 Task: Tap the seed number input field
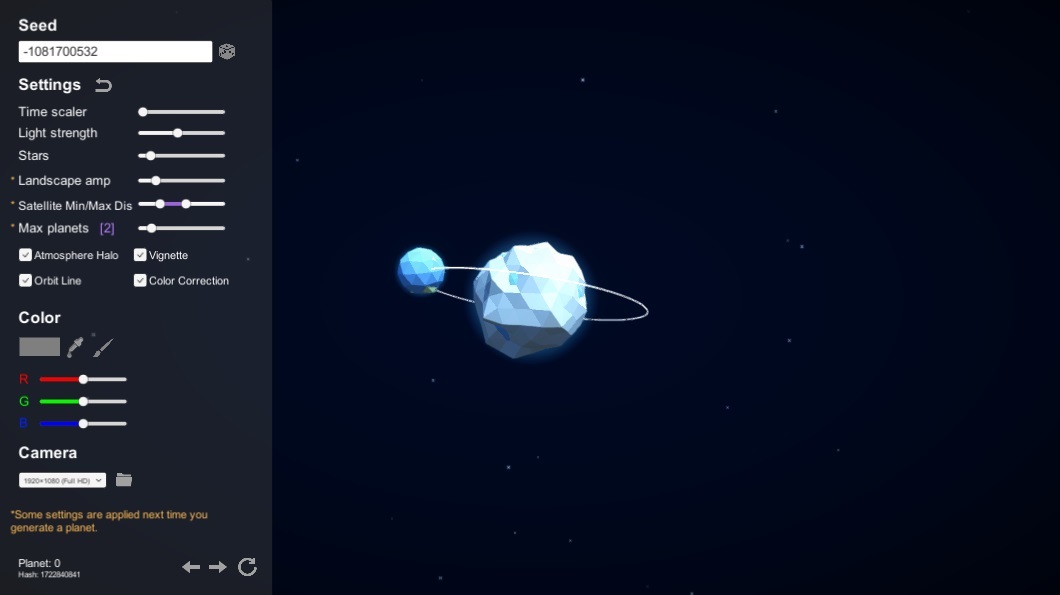click(115, 52)
